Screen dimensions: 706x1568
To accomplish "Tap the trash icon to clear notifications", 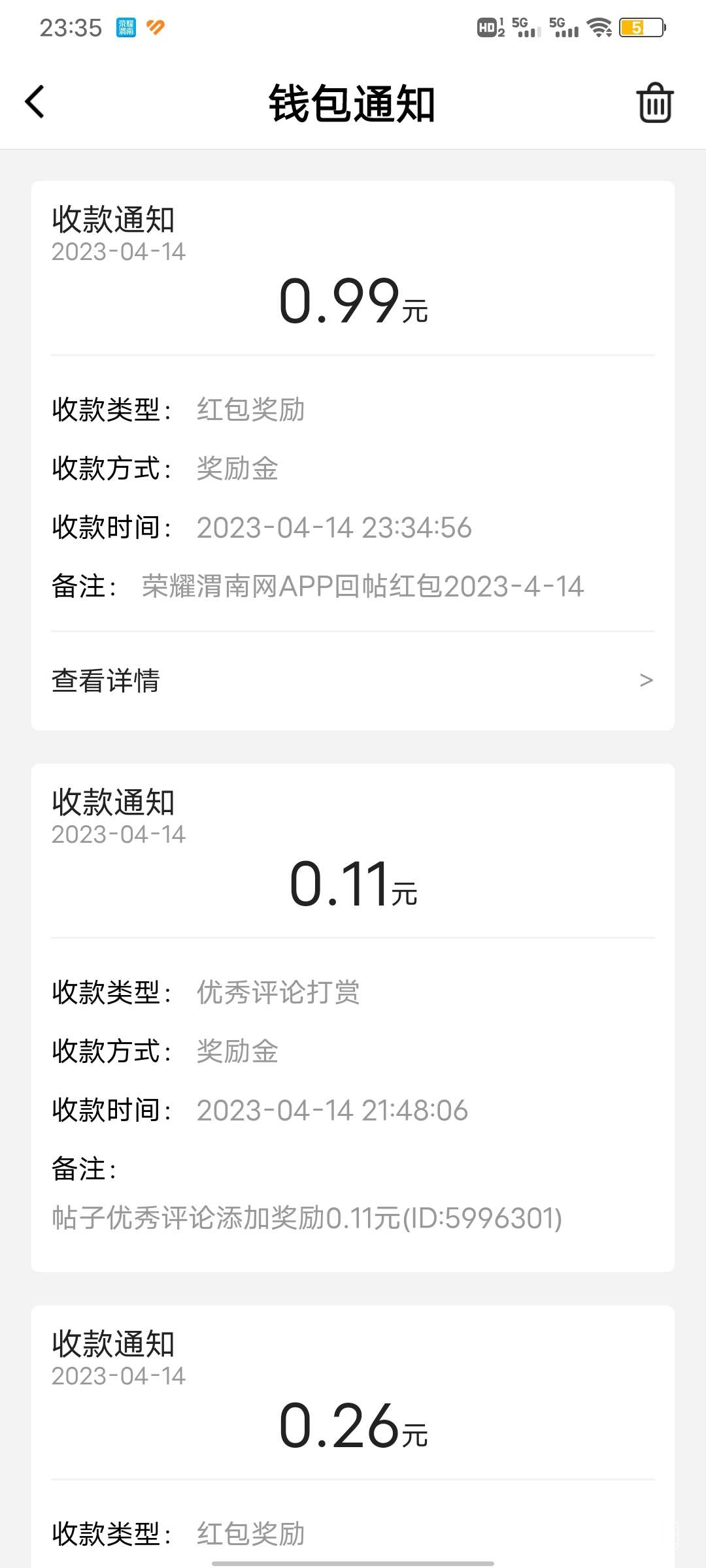I will tap(654, 103).
